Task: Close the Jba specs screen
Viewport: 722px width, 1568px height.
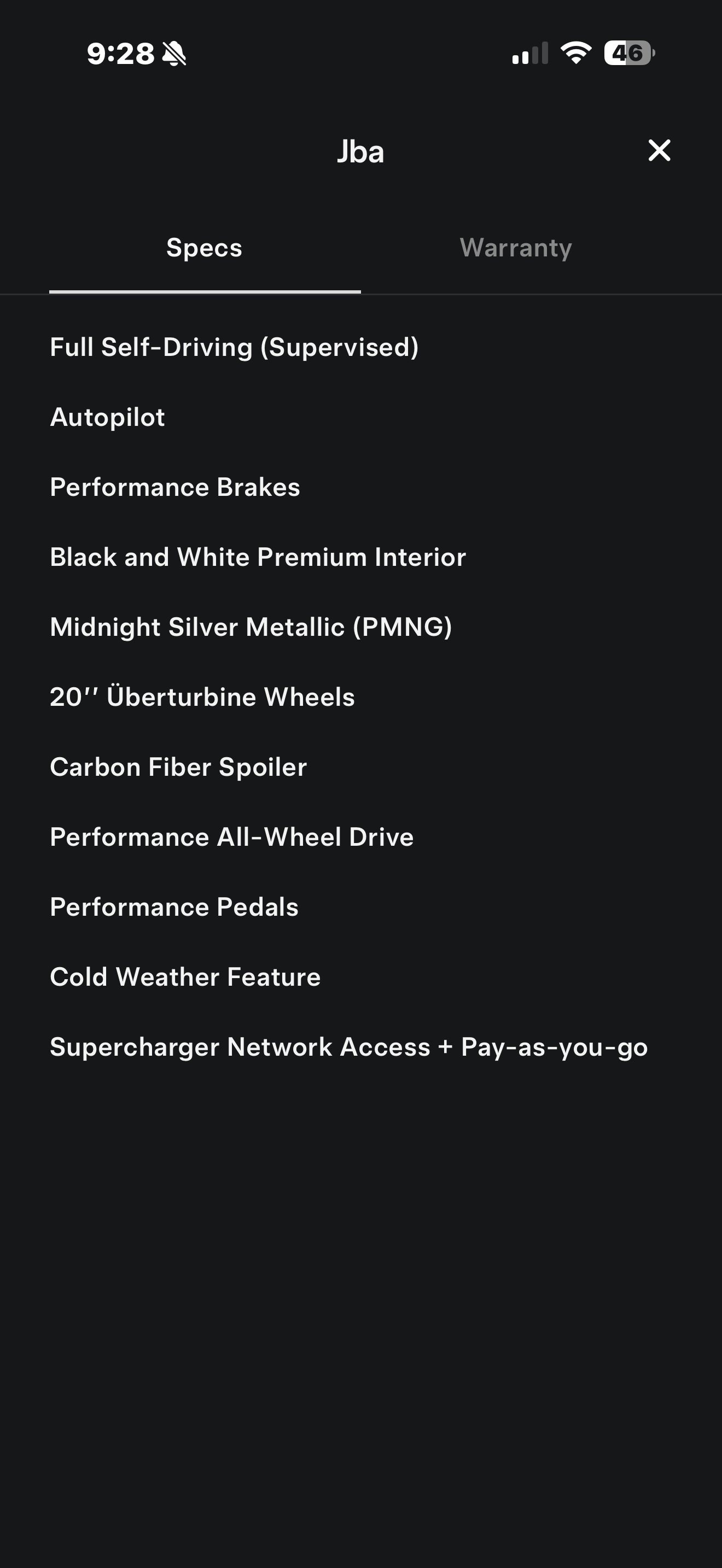Action: (659, 150)
